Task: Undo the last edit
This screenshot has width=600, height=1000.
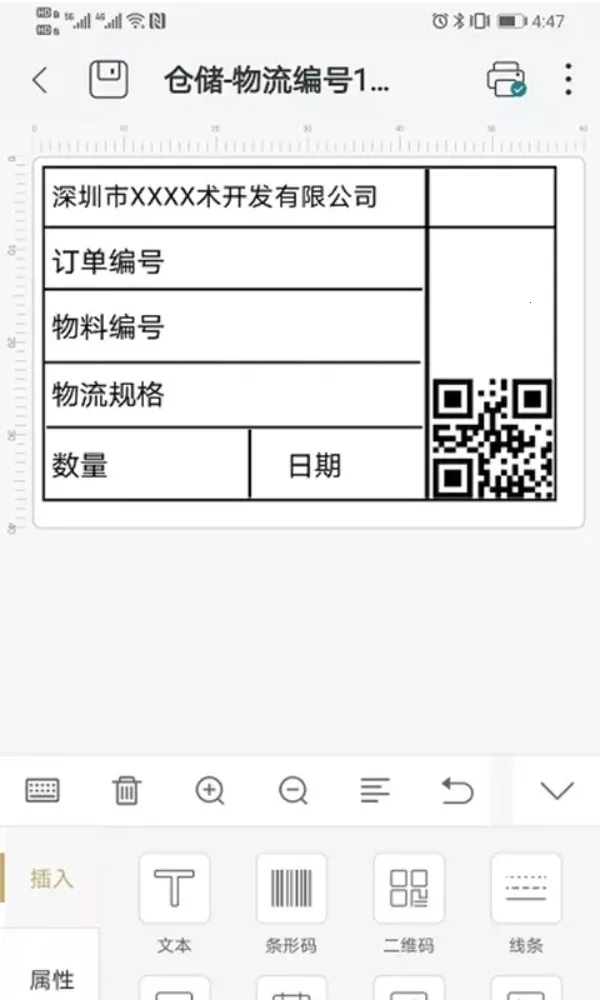Action: tap(457, 791)
